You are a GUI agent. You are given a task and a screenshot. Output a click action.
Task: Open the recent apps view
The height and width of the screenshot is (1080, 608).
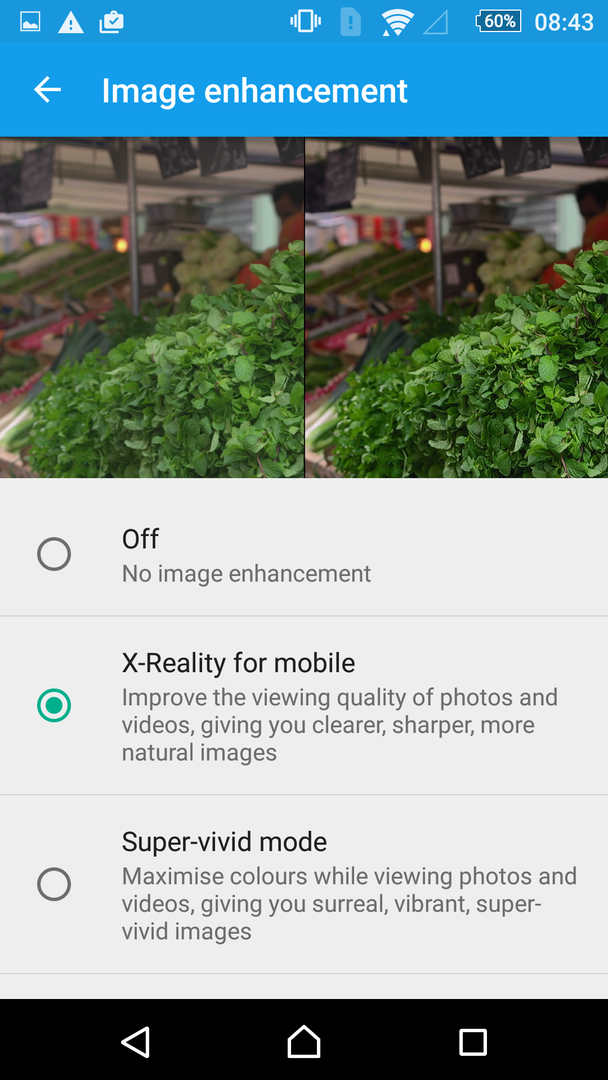click(x=472, y=1042)
